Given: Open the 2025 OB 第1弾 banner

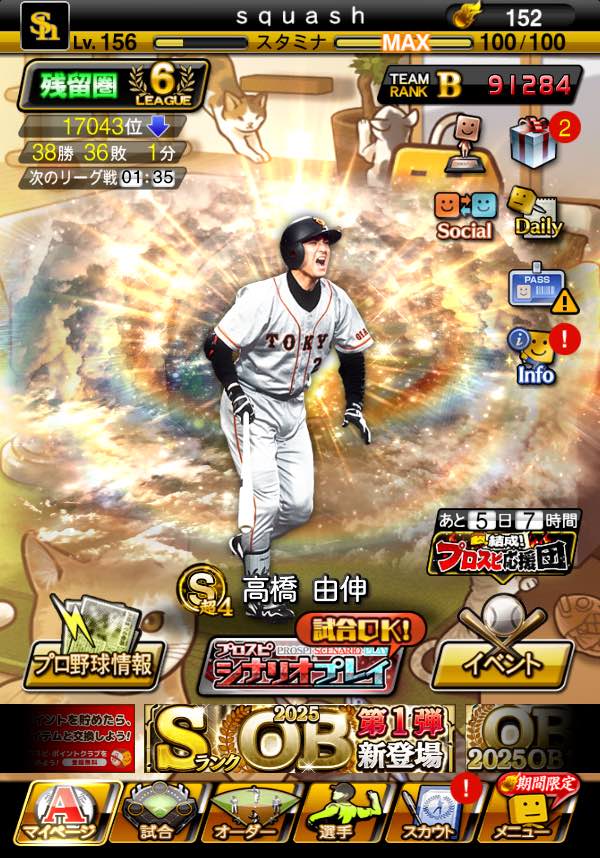Looking at the screenshot, I should point(300,738).
